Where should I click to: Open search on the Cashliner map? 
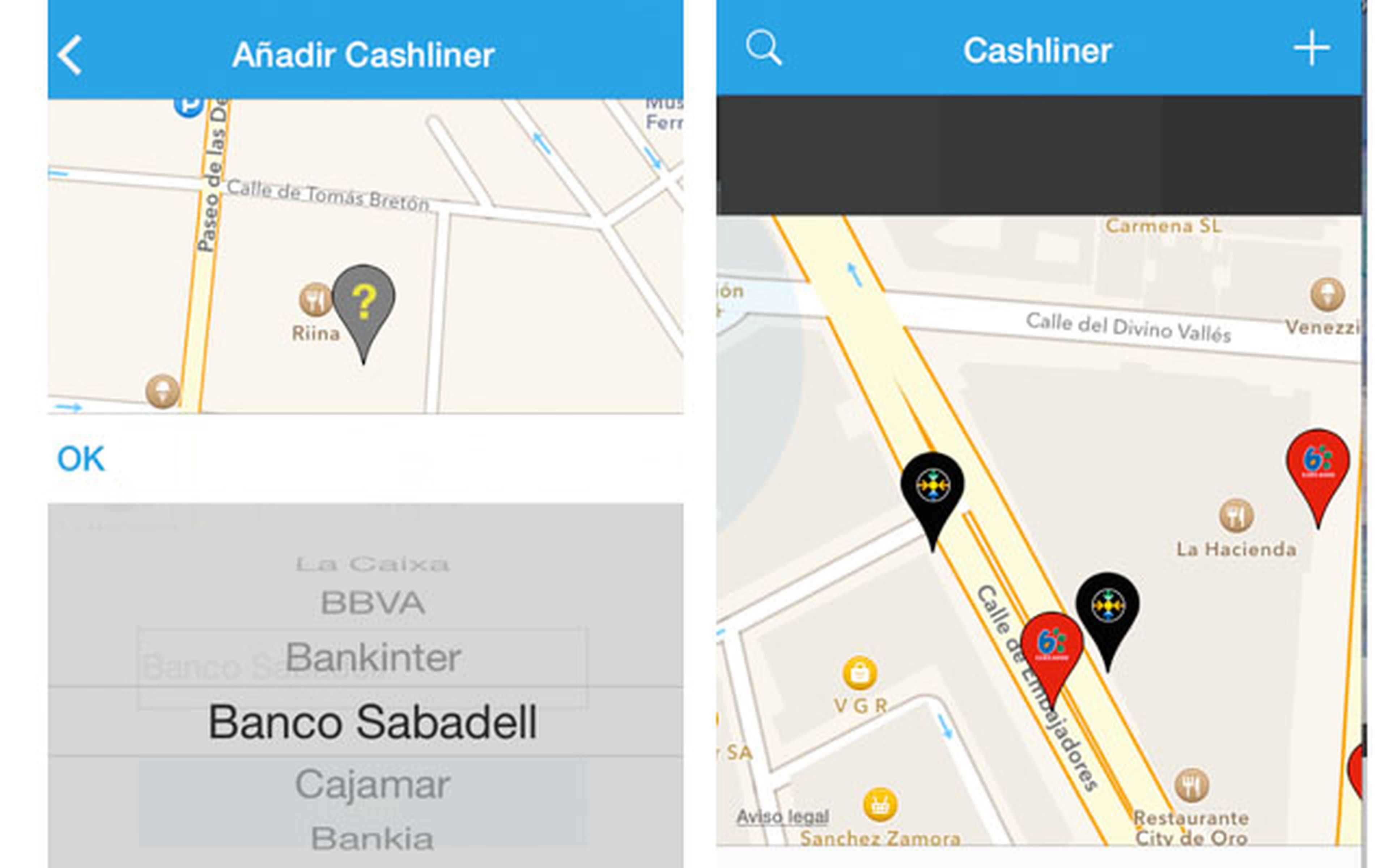[x=763, y=48]
